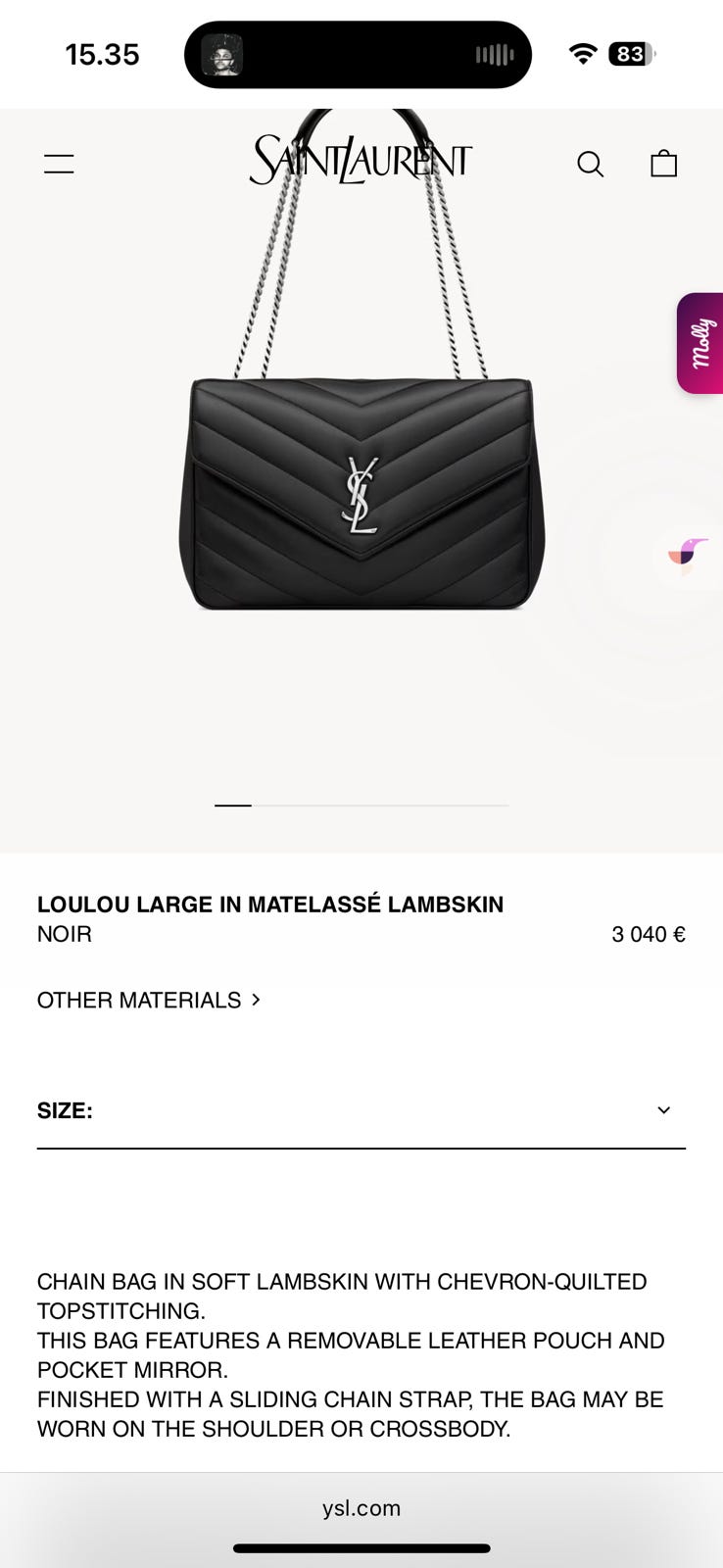Tap the ysl.com address bar
Viewport: 723px width, 1568px height.
pos(361,1507)
